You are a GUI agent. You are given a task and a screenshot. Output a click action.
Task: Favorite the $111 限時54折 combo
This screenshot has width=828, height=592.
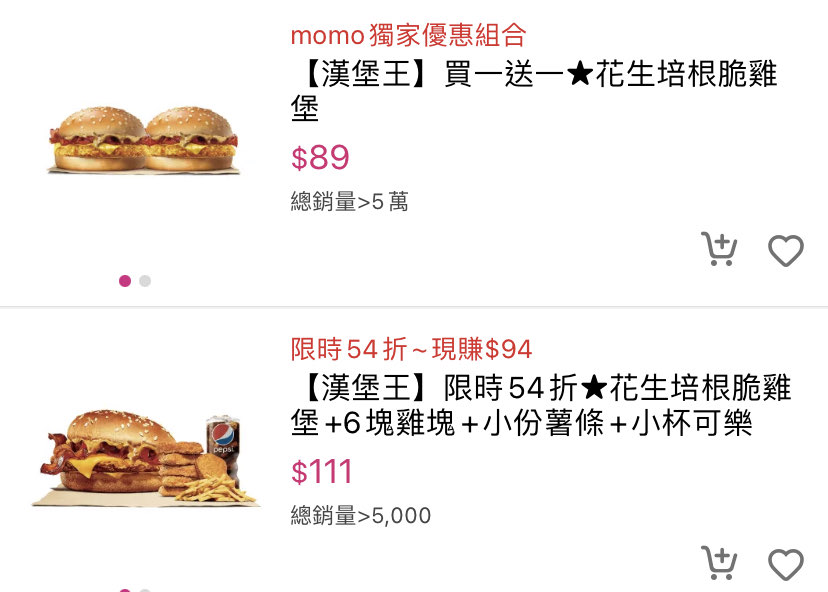[785, 565]
